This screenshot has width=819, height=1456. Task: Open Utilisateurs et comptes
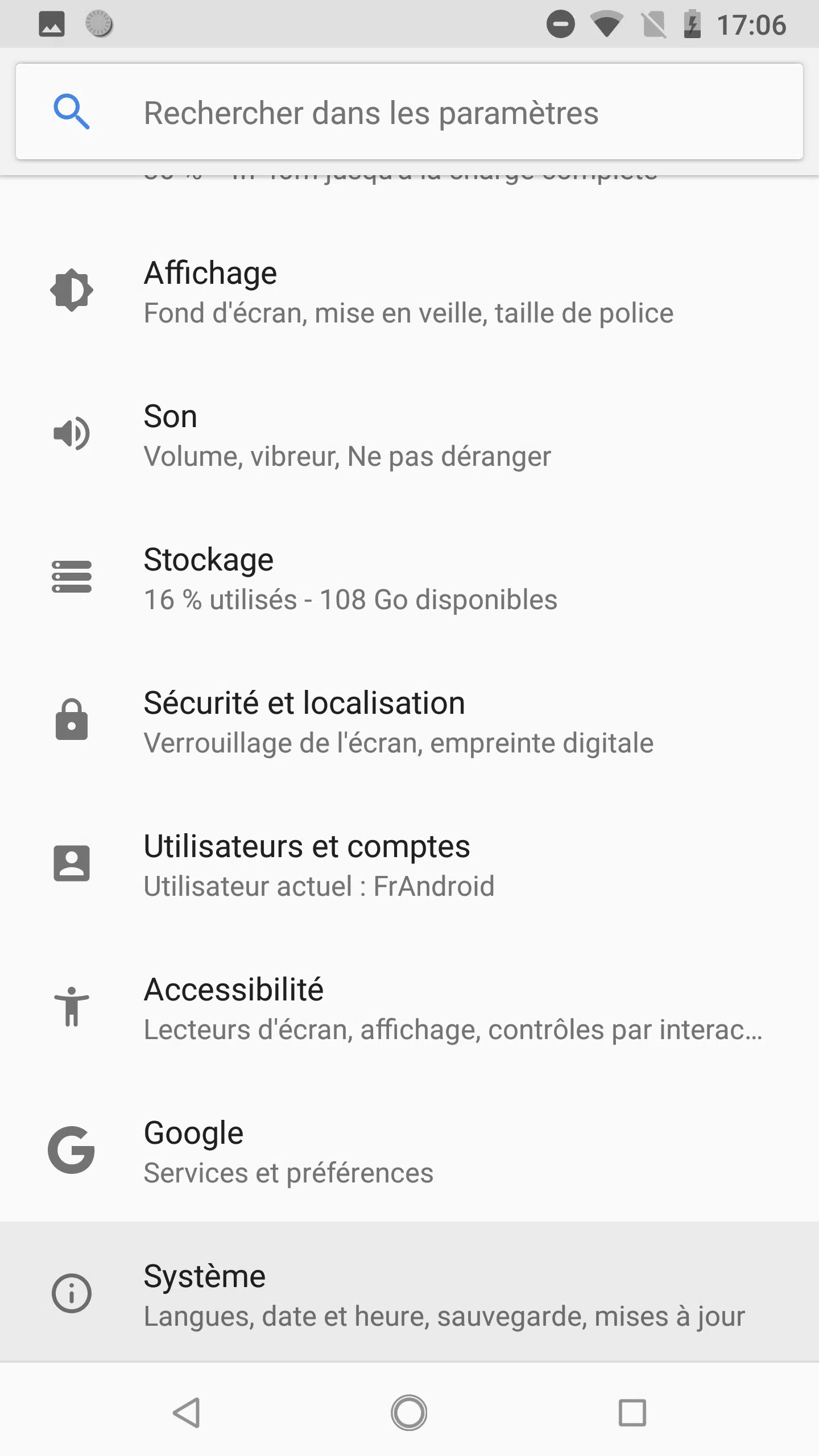[409, 865]
